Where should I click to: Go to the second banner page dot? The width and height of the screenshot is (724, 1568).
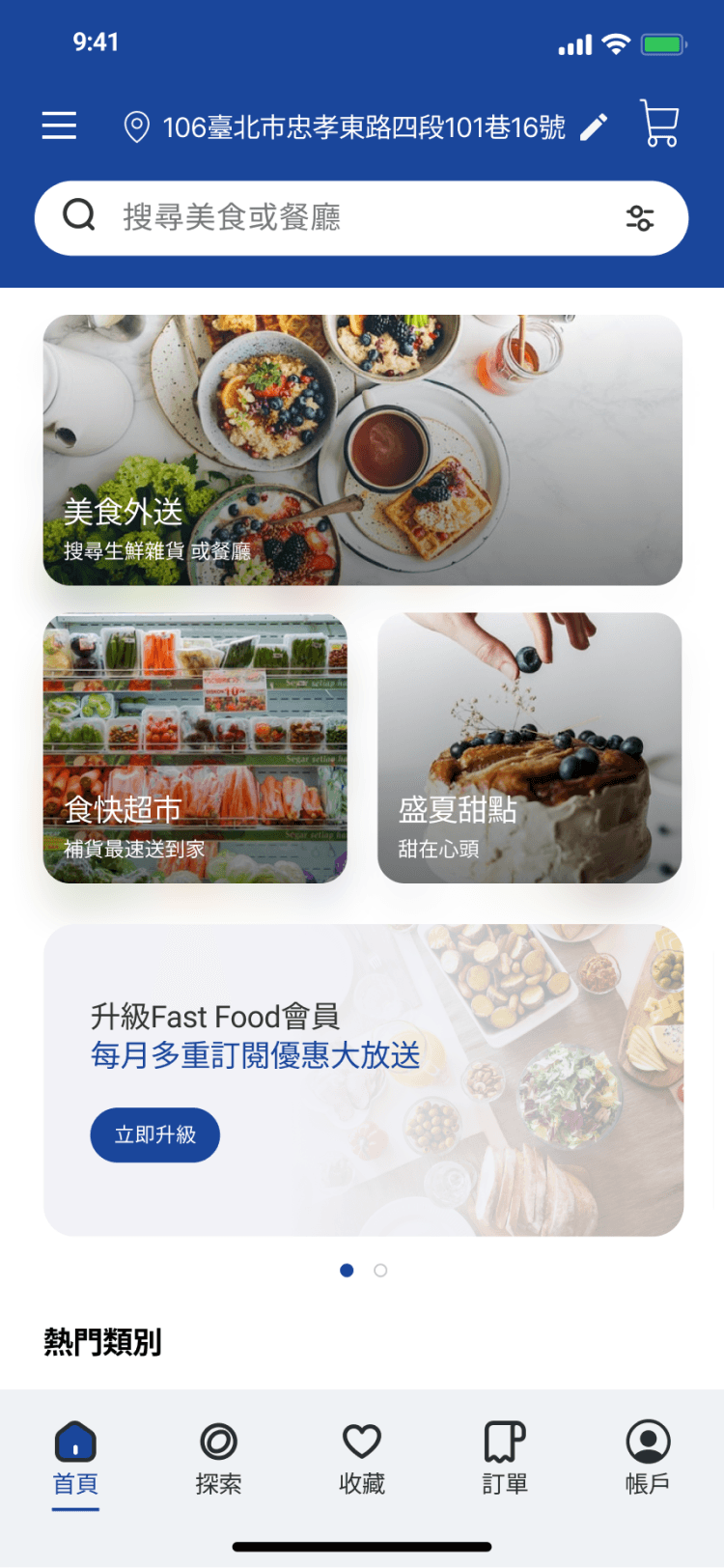pyautogui.click(x=380, y=1271)
